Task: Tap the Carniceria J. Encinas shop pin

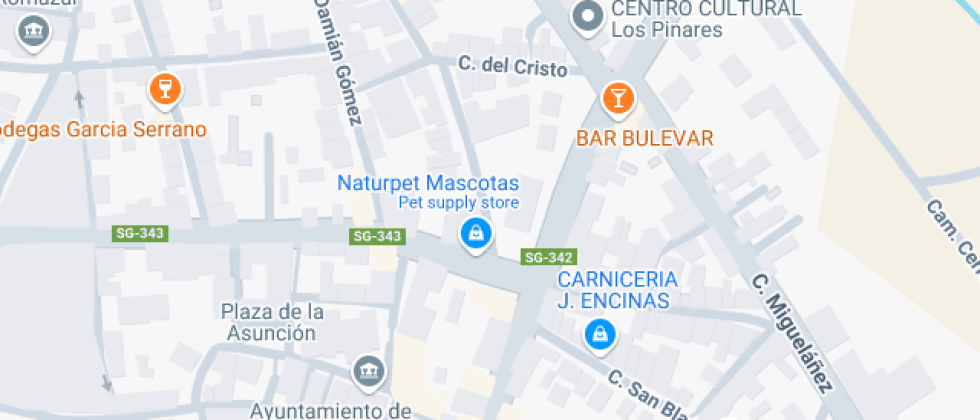Action: [x=599, y=334]
